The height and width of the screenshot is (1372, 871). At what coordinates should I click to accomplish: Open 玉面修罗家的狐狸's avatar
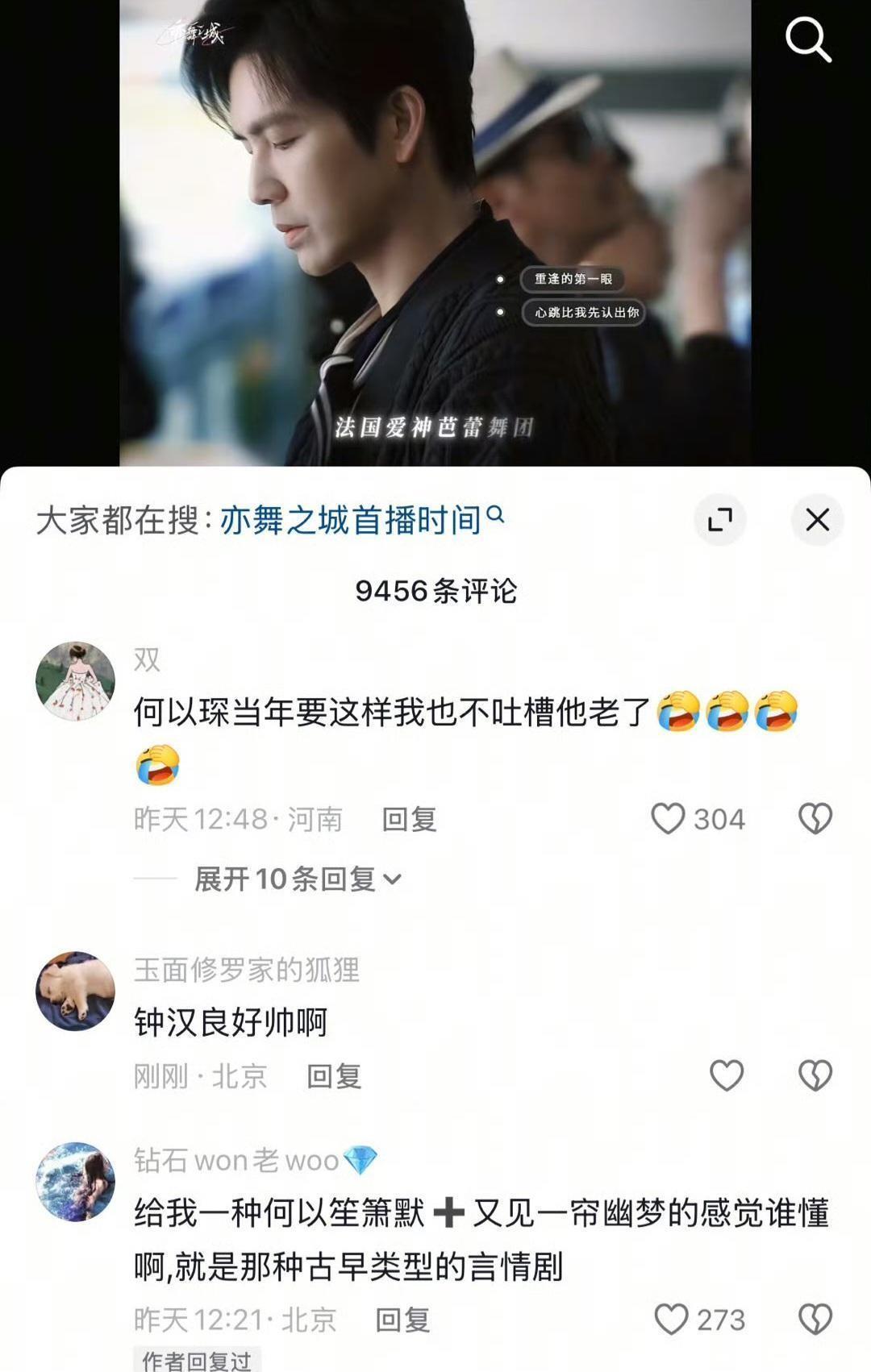coord(75,991)
